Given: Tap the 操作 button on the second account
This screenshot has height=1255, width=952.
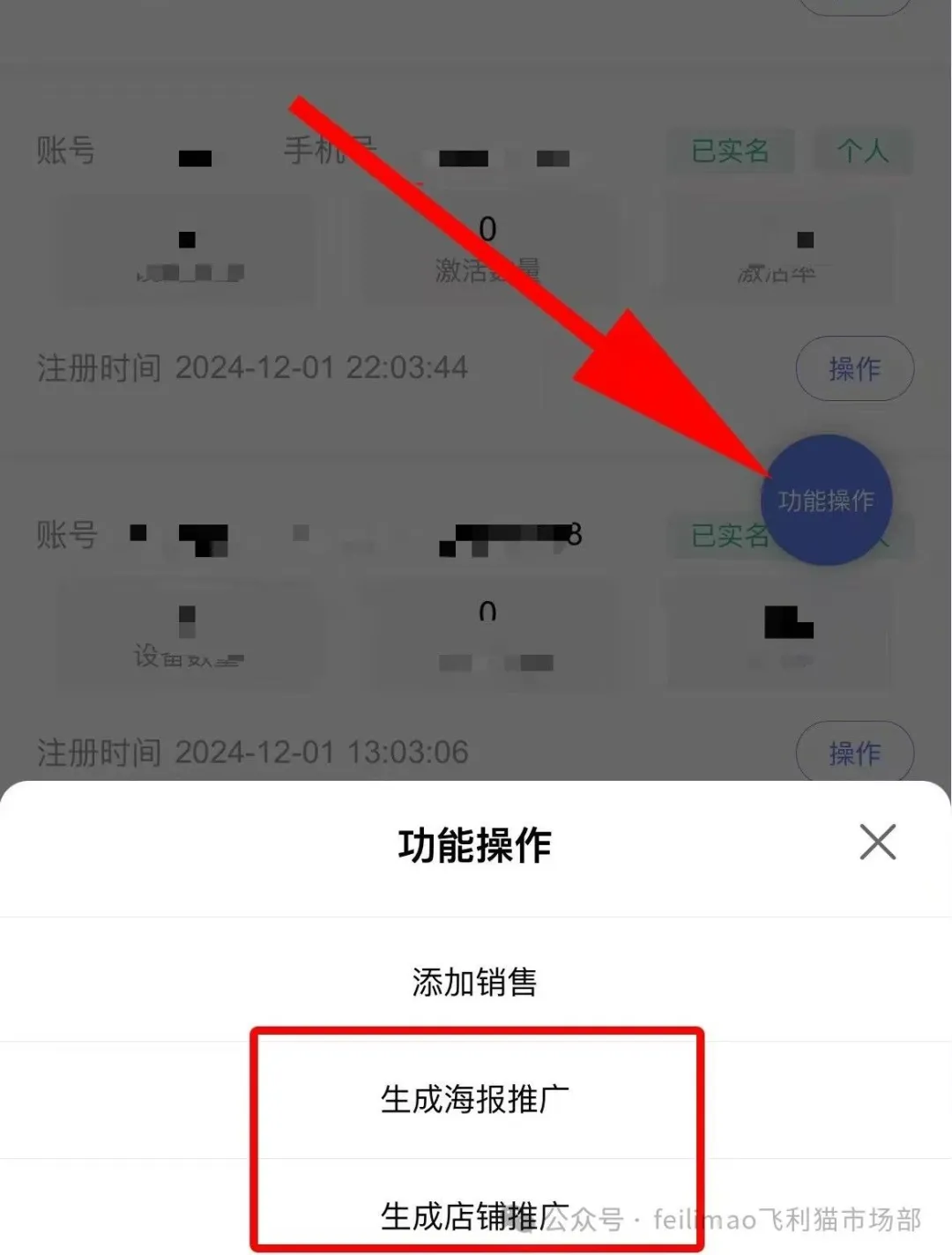Looking at the screenshot, I should [853, 753].
